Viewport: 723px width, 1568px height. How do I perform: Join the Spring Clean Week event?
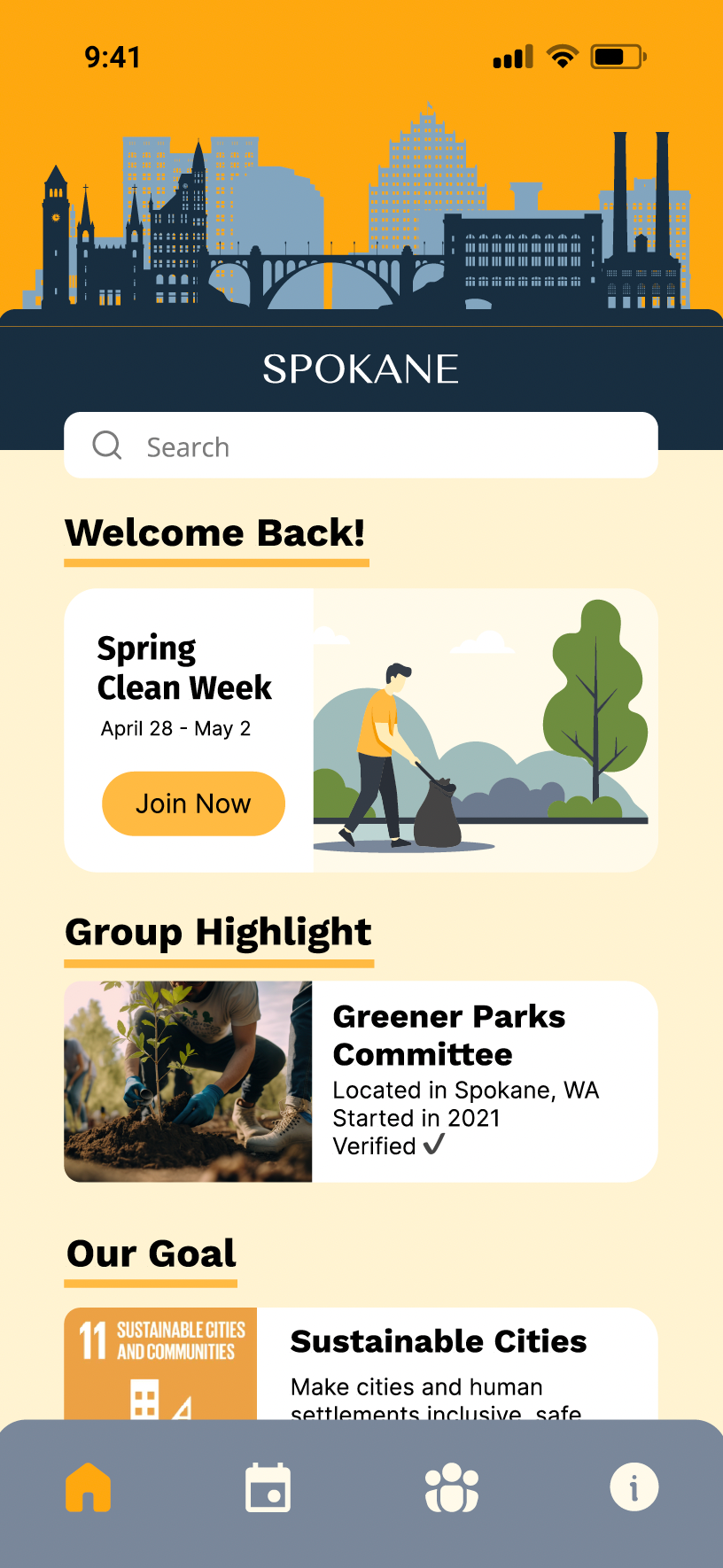tap(193, 803)
